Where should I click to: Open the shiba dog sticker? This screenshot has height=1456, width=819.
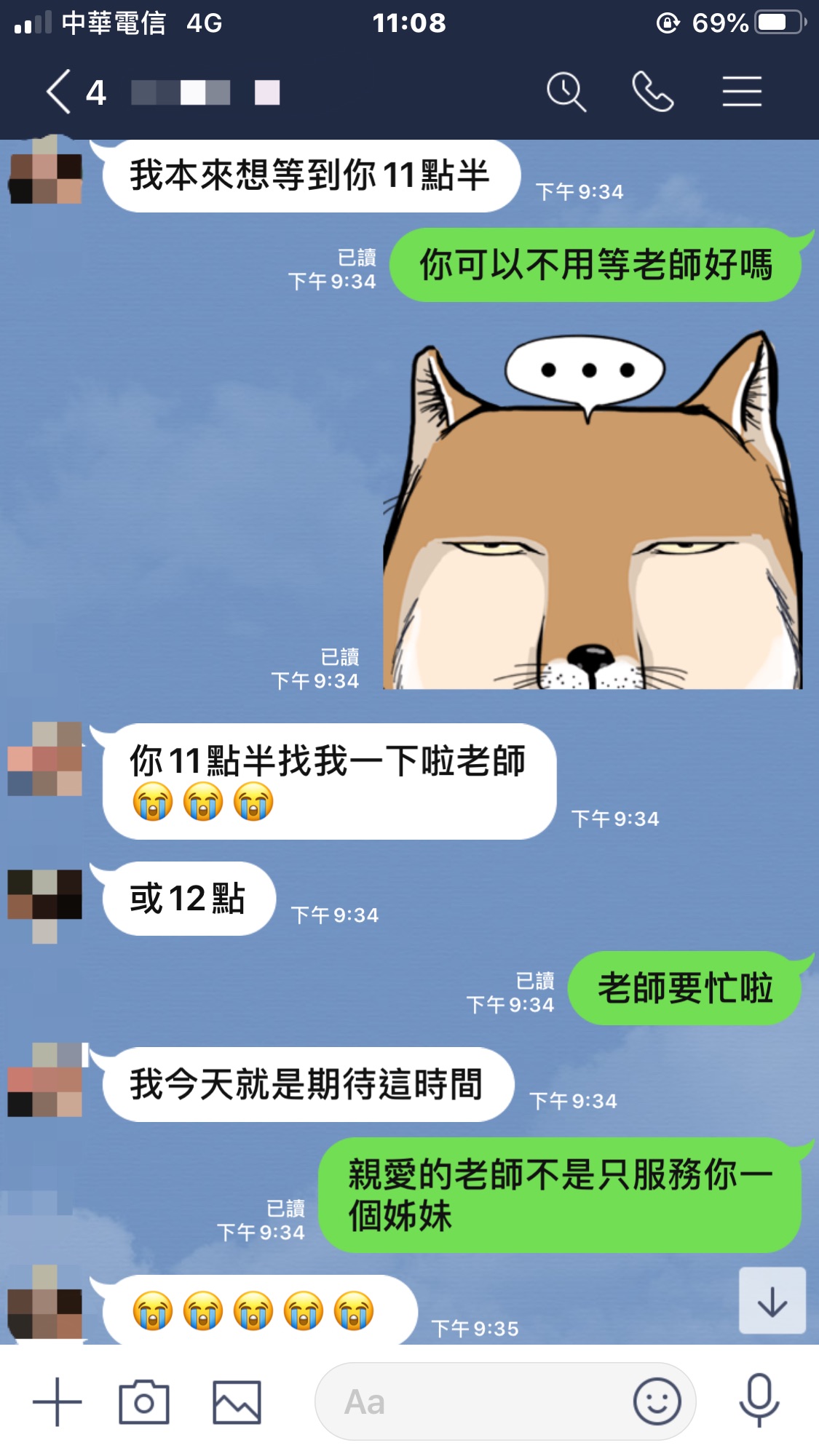pos(593,509)
